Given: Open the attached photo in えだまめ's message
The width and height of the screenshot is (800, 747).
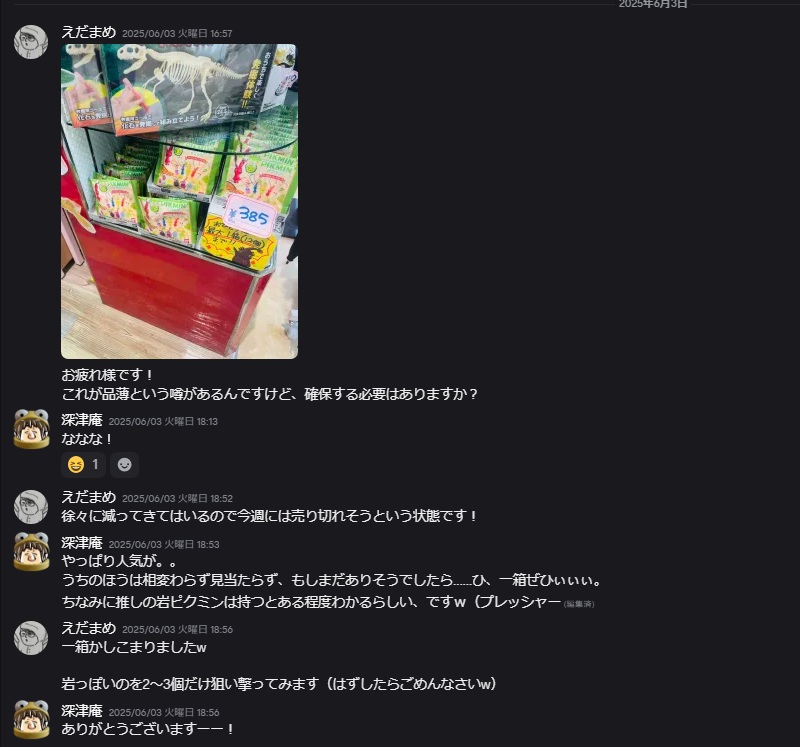Looking at the screenshot, I should click(179, 201).
